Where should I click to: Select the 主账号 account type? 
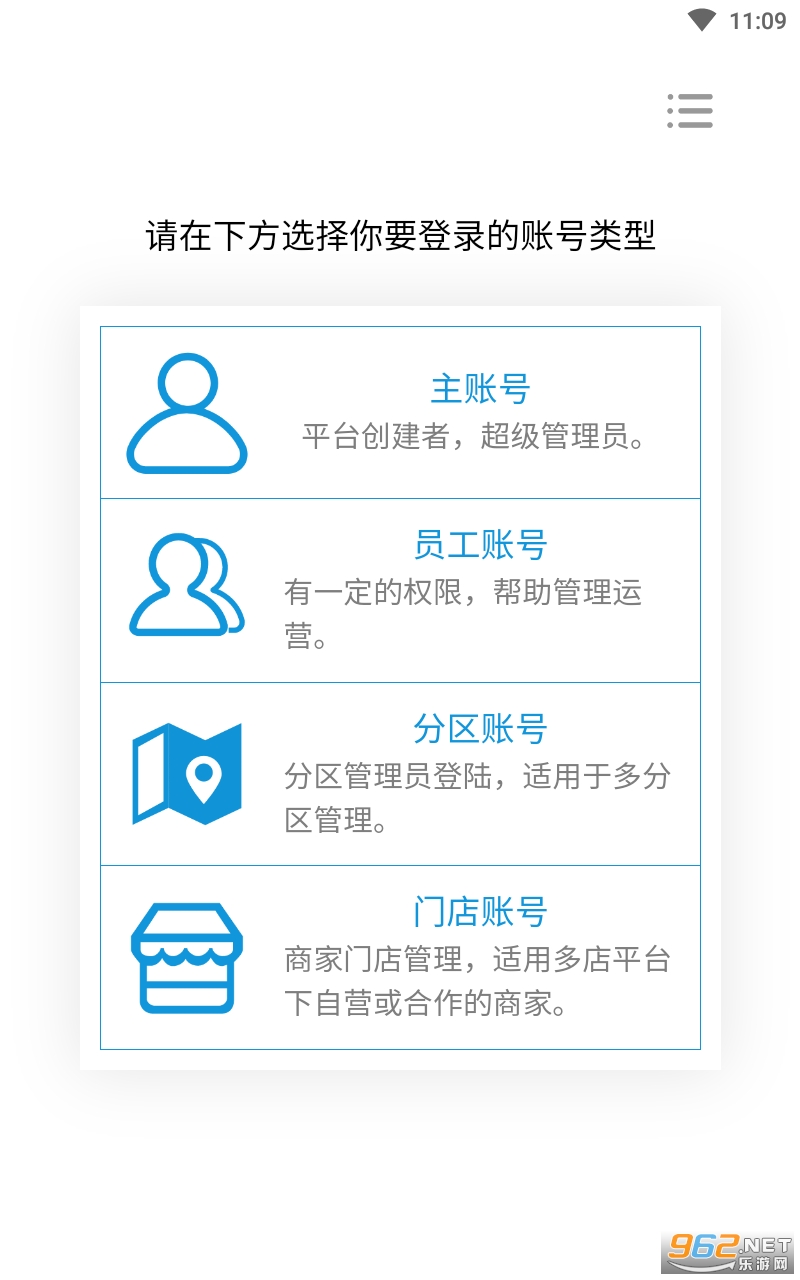[400, 413]
